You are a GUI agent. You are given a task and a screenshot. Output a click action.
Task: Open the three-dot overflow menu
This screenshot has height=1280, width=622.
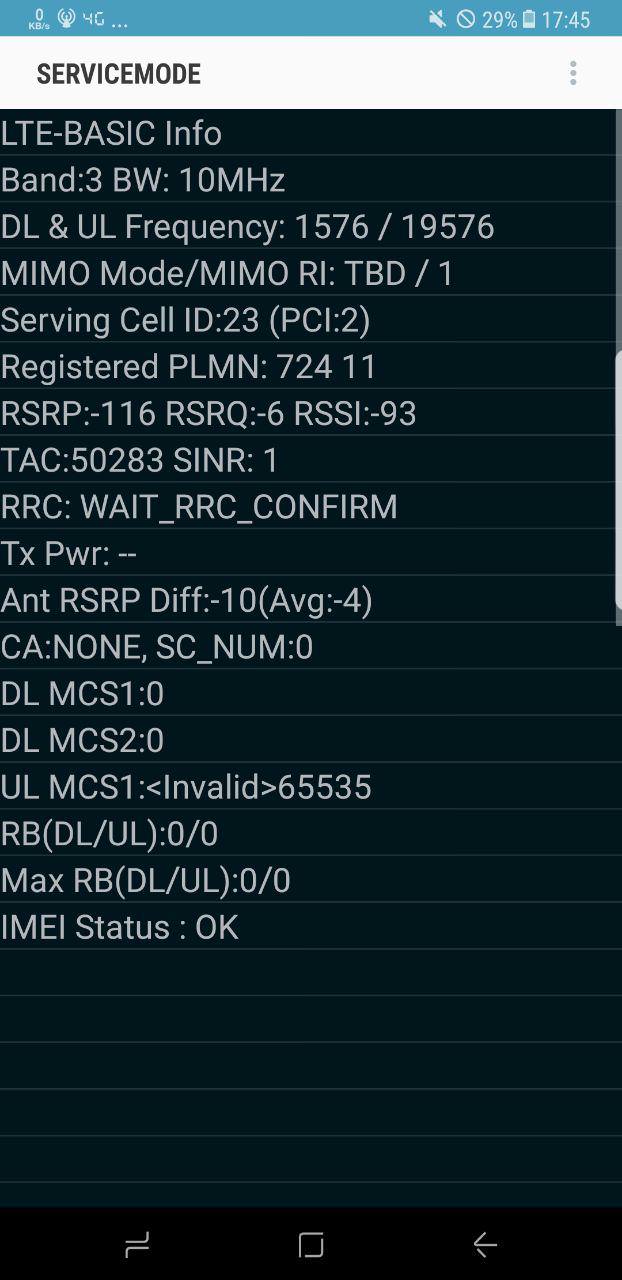(573, 73)
